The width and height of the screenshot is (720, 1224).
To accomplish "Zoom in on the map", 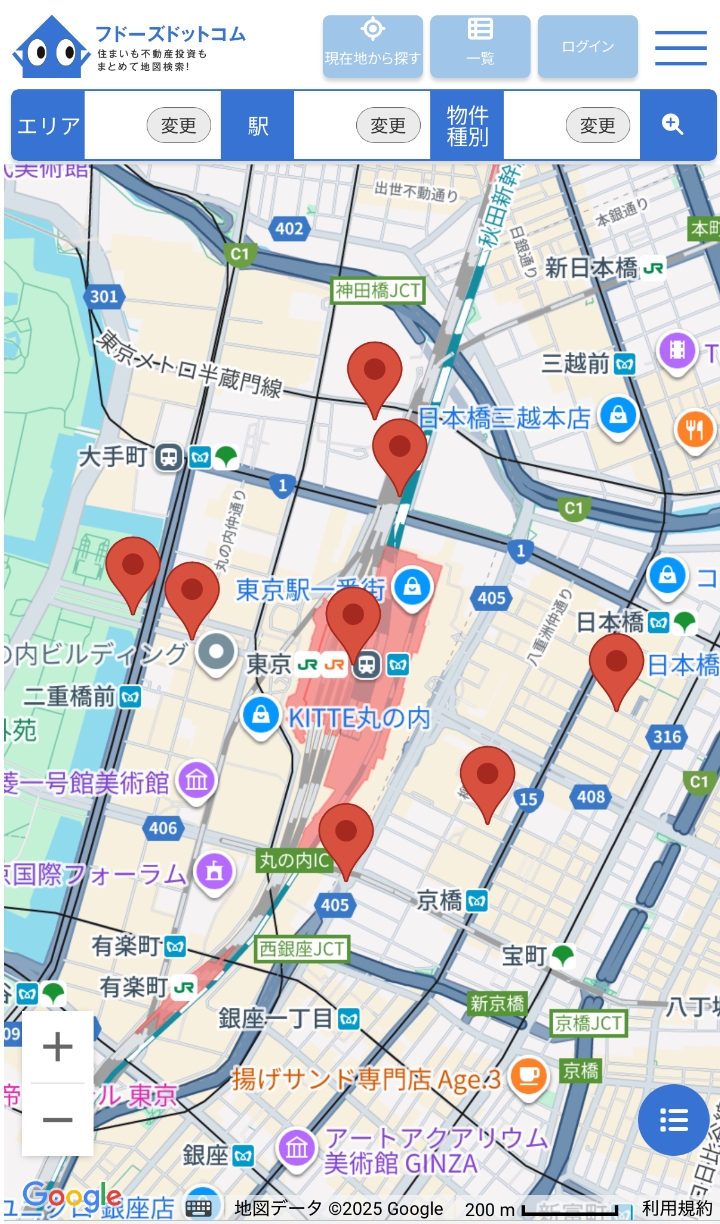I will tap(58, 1047).
